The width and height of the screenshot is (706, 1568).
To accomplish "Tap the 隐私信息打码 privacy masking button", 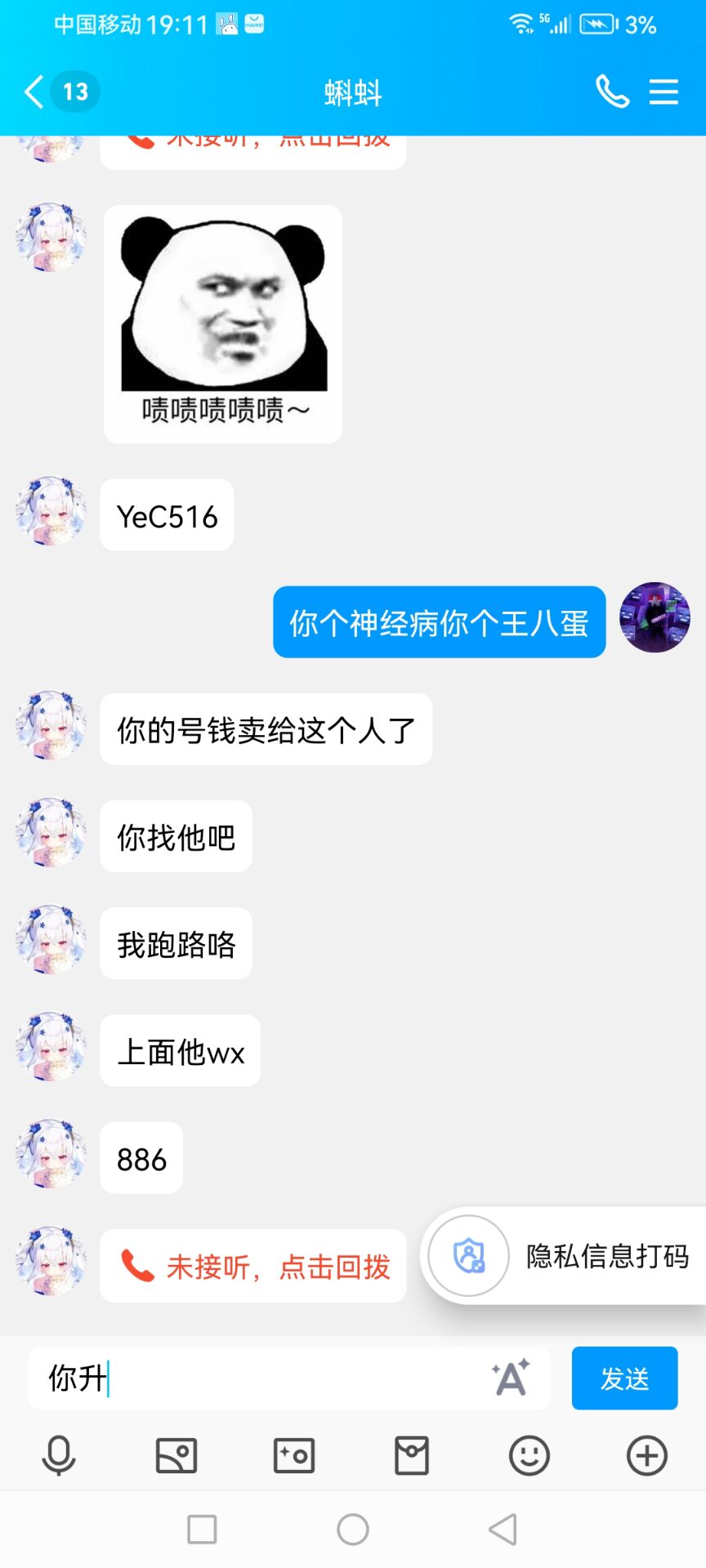I will pos(564,1255).
